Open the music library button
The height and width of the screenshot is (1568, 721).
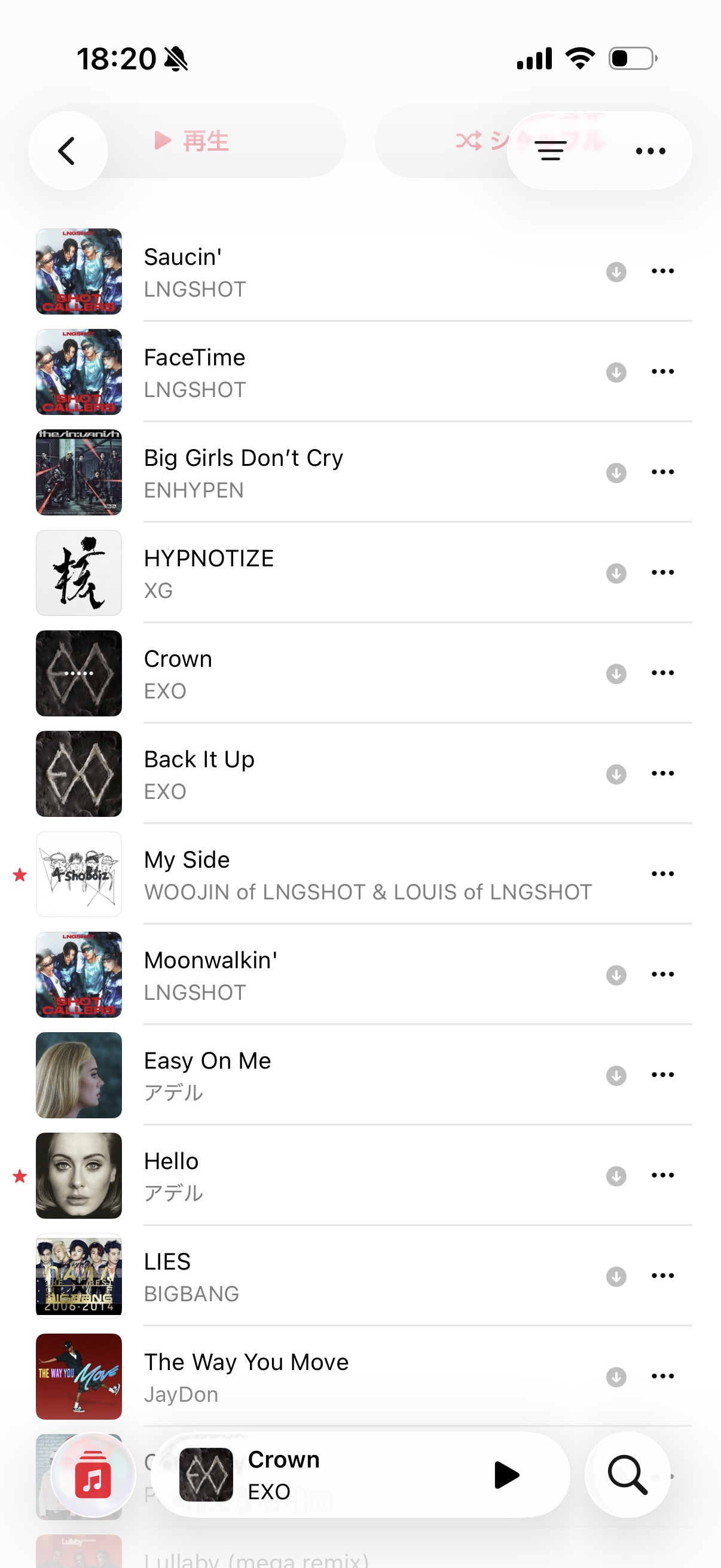click(93, 1475)
